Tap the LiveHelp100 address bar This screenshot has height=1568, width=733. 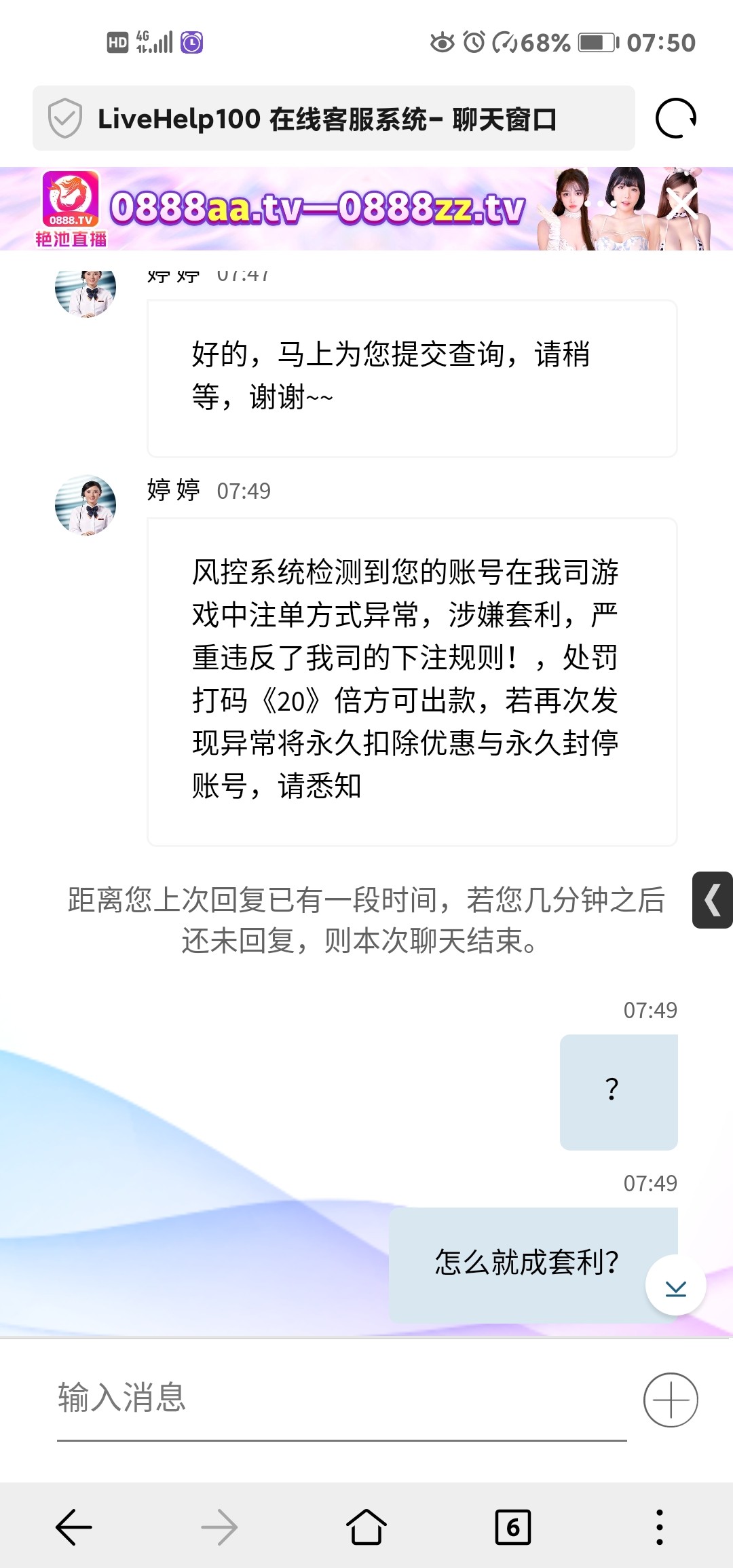(333, 119)
